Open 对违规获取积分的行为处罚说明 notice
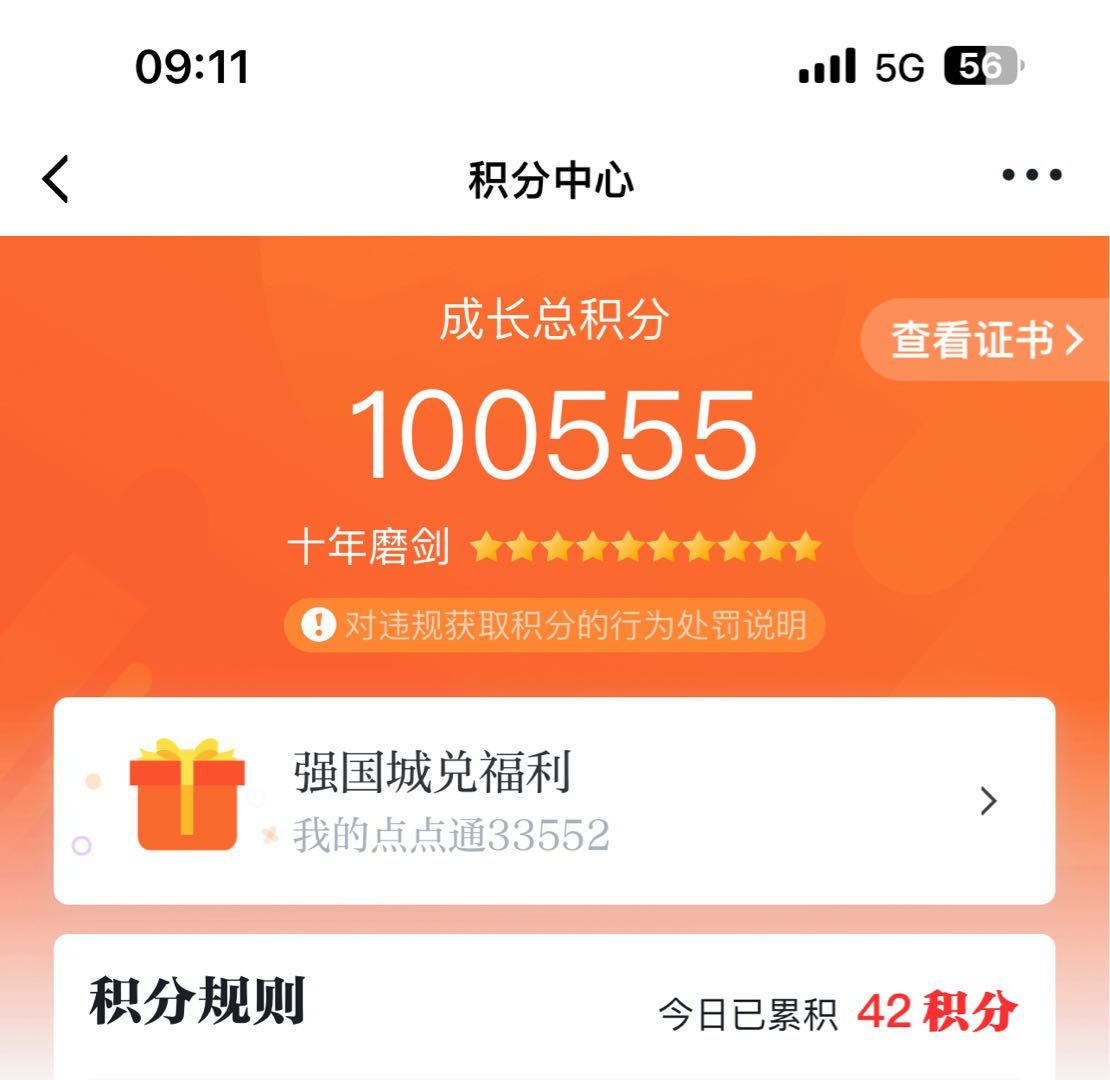Image resolution: width=1110 pixels, height=1080 pixels. [x=555, y=626]
